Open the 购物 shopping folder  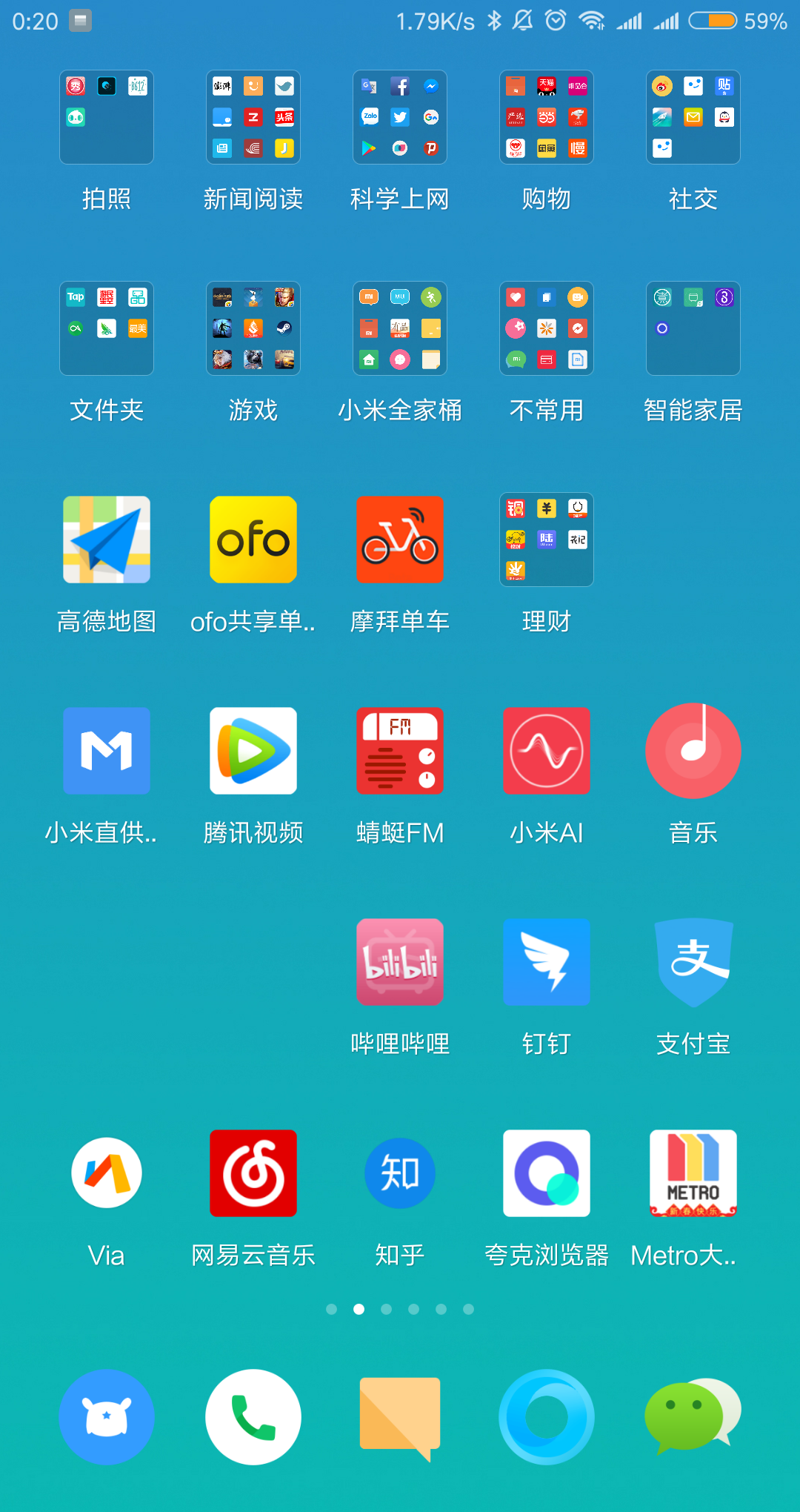tap(546, 117)
